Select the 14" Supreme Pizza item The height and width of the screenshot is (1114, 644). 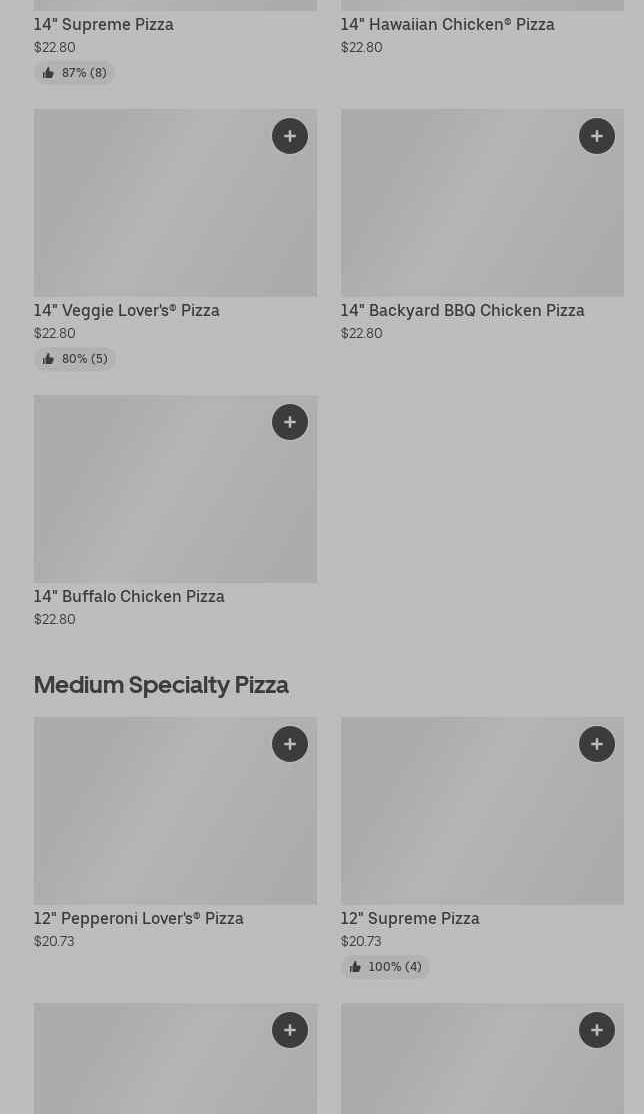(x=104, y=24)
